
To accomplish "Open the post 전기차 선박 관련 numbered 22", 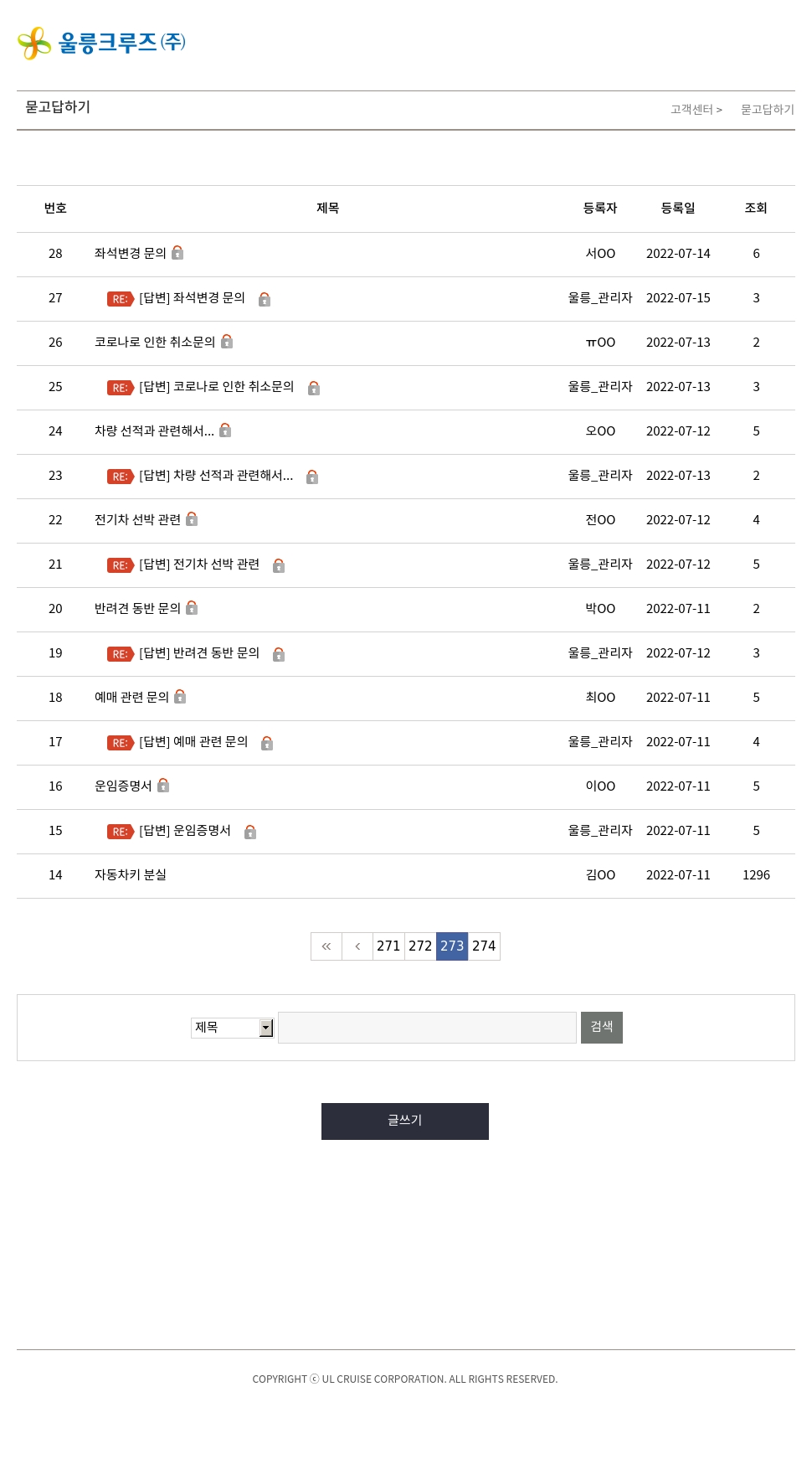I will [x=137, y=520].
